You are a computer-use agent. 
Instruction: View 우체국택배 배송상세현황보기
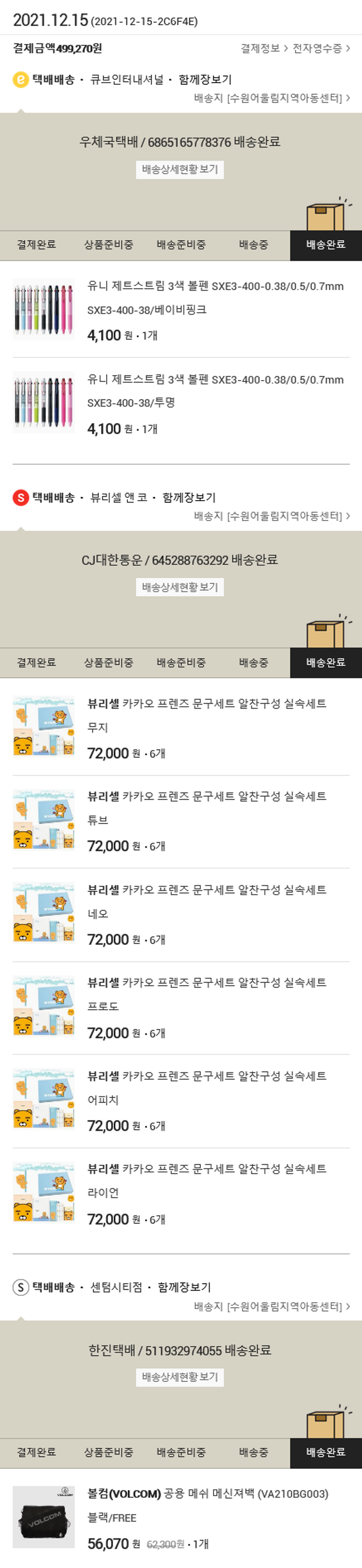[180, 169]
